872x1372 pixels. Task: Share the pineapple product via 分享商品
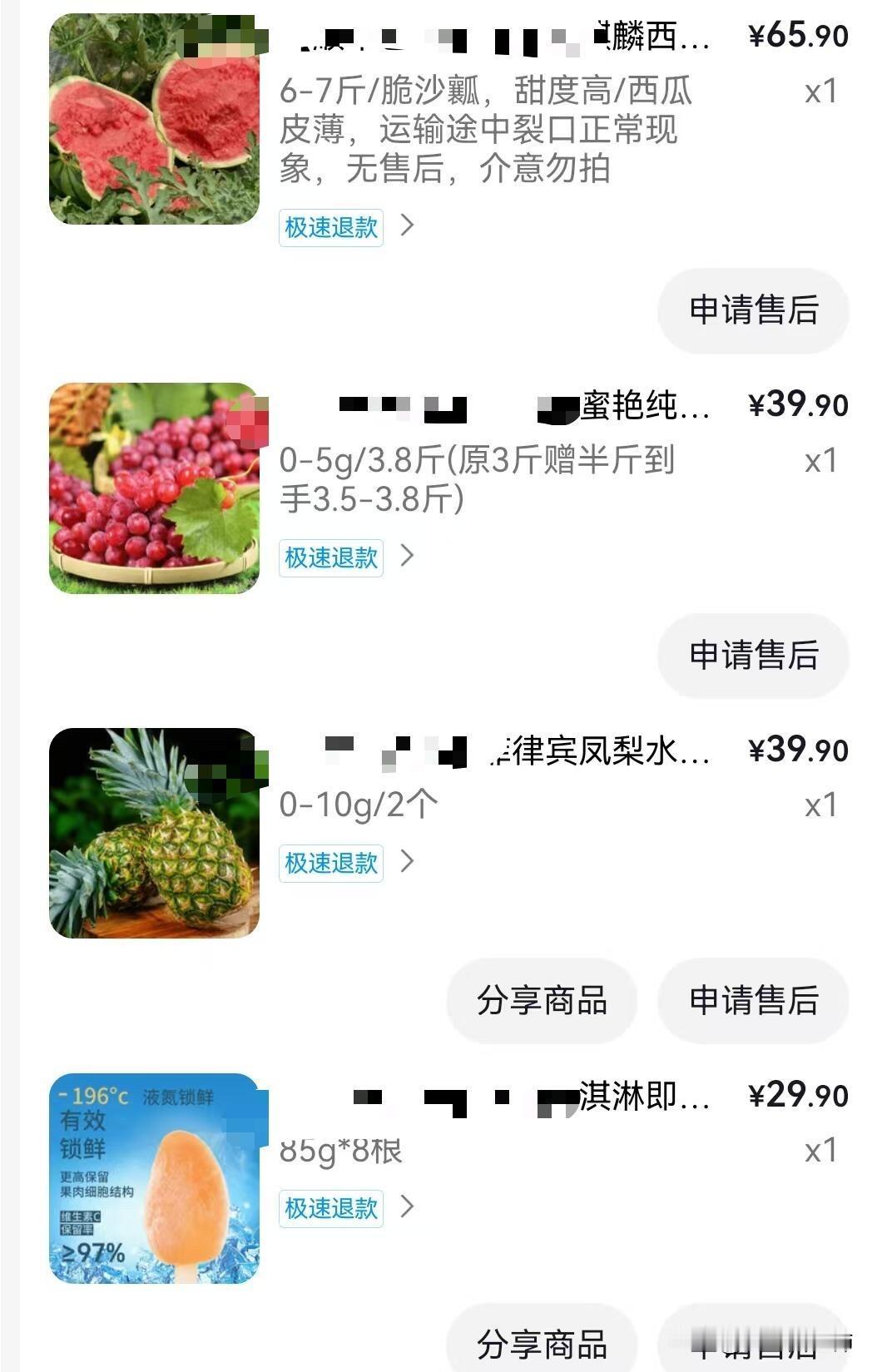[542, 1000]
